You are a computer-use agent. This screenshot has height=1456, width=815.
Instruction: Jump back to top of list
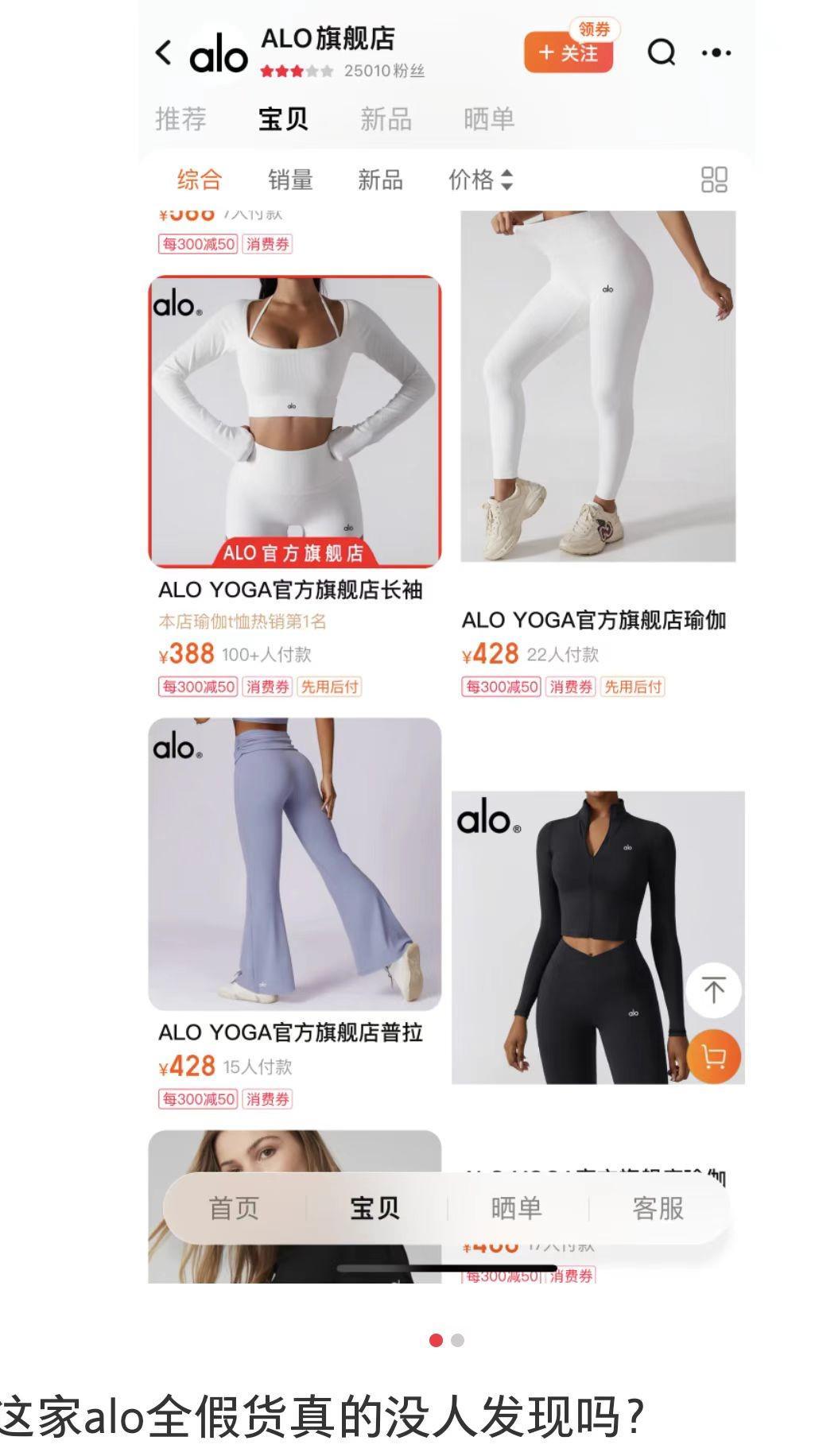[x=713, y=990]
